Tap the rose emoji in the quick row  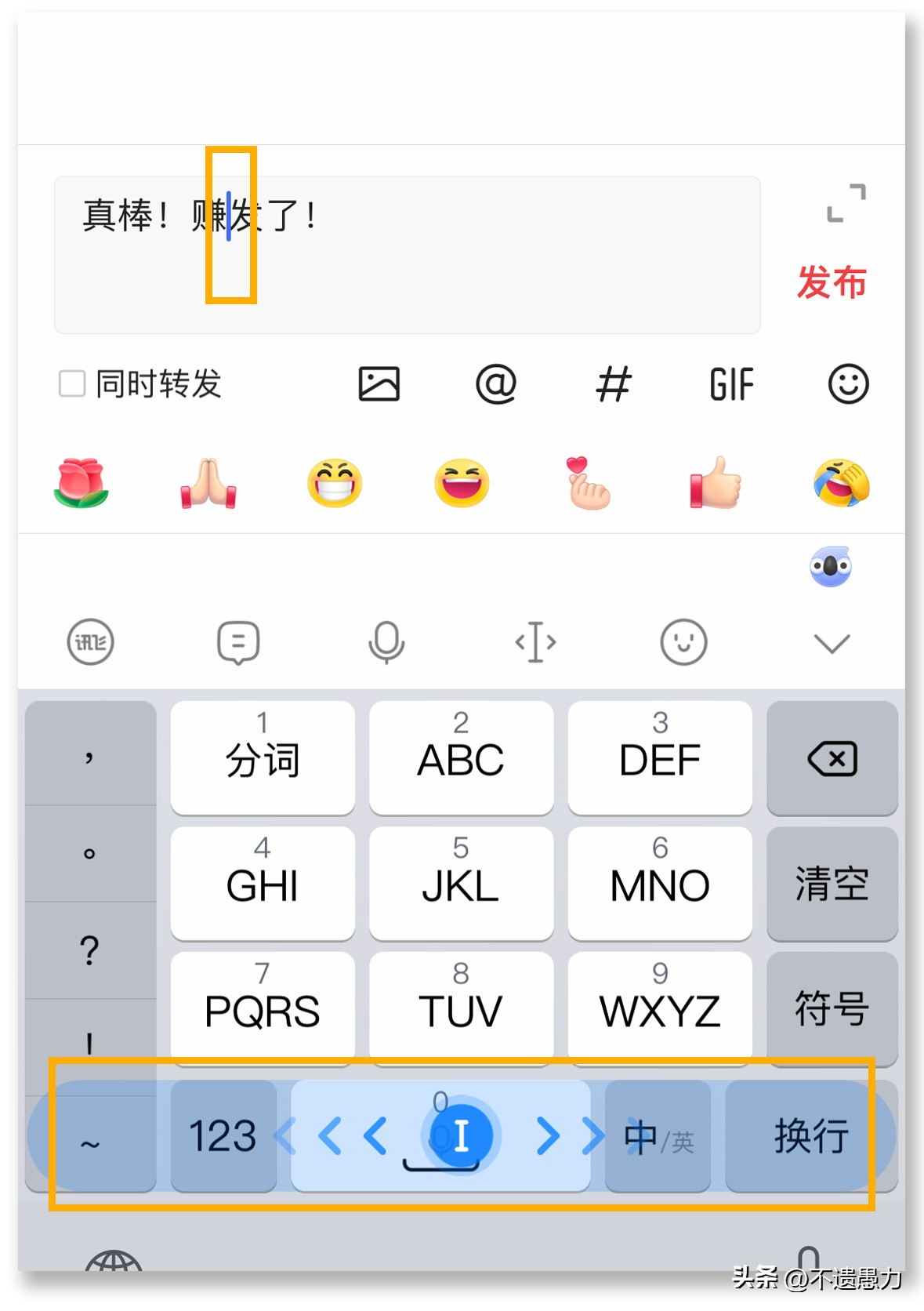coord(82,484)
